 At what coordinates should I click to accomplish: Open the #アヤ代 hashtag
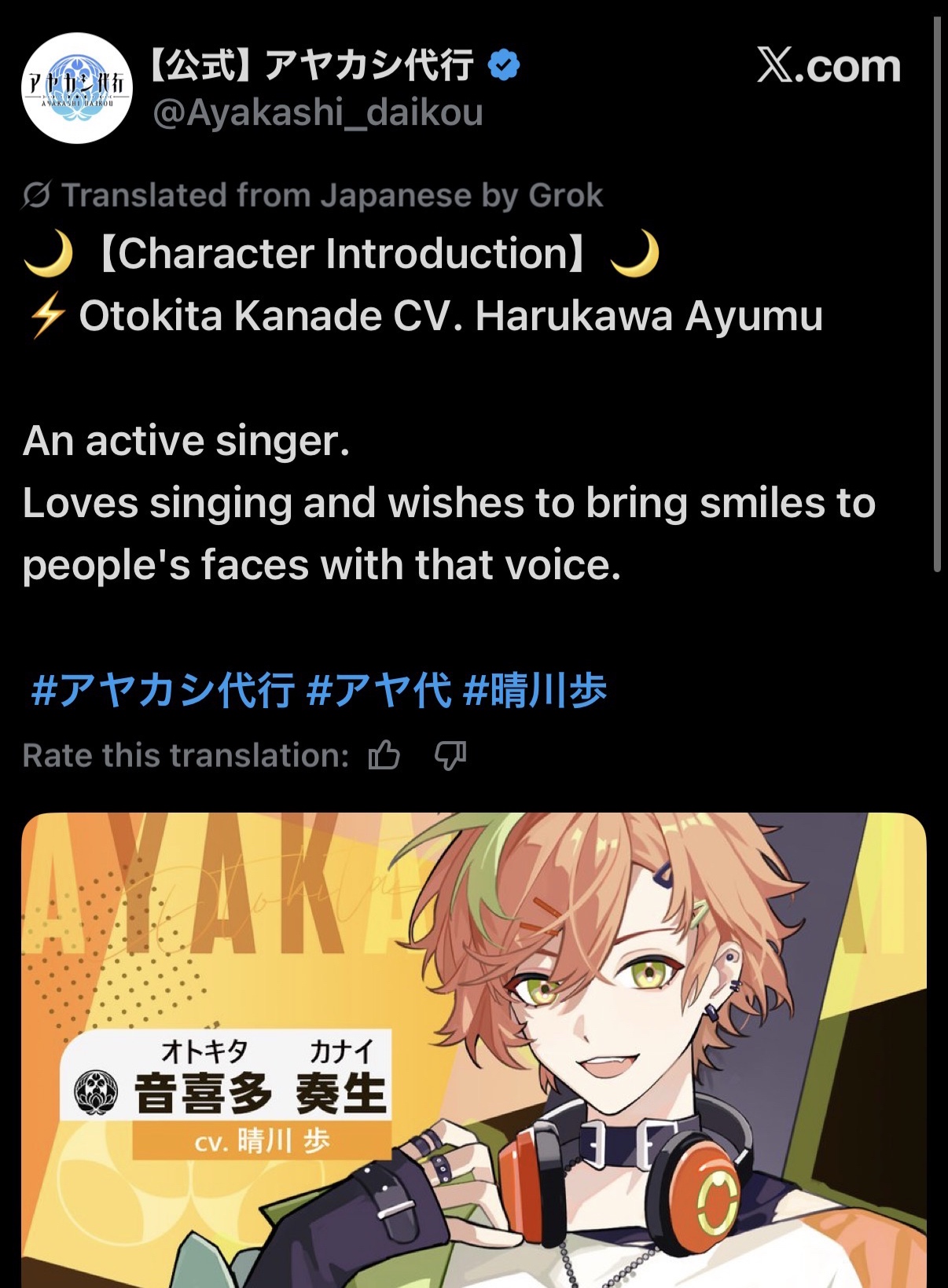(379, 691)
